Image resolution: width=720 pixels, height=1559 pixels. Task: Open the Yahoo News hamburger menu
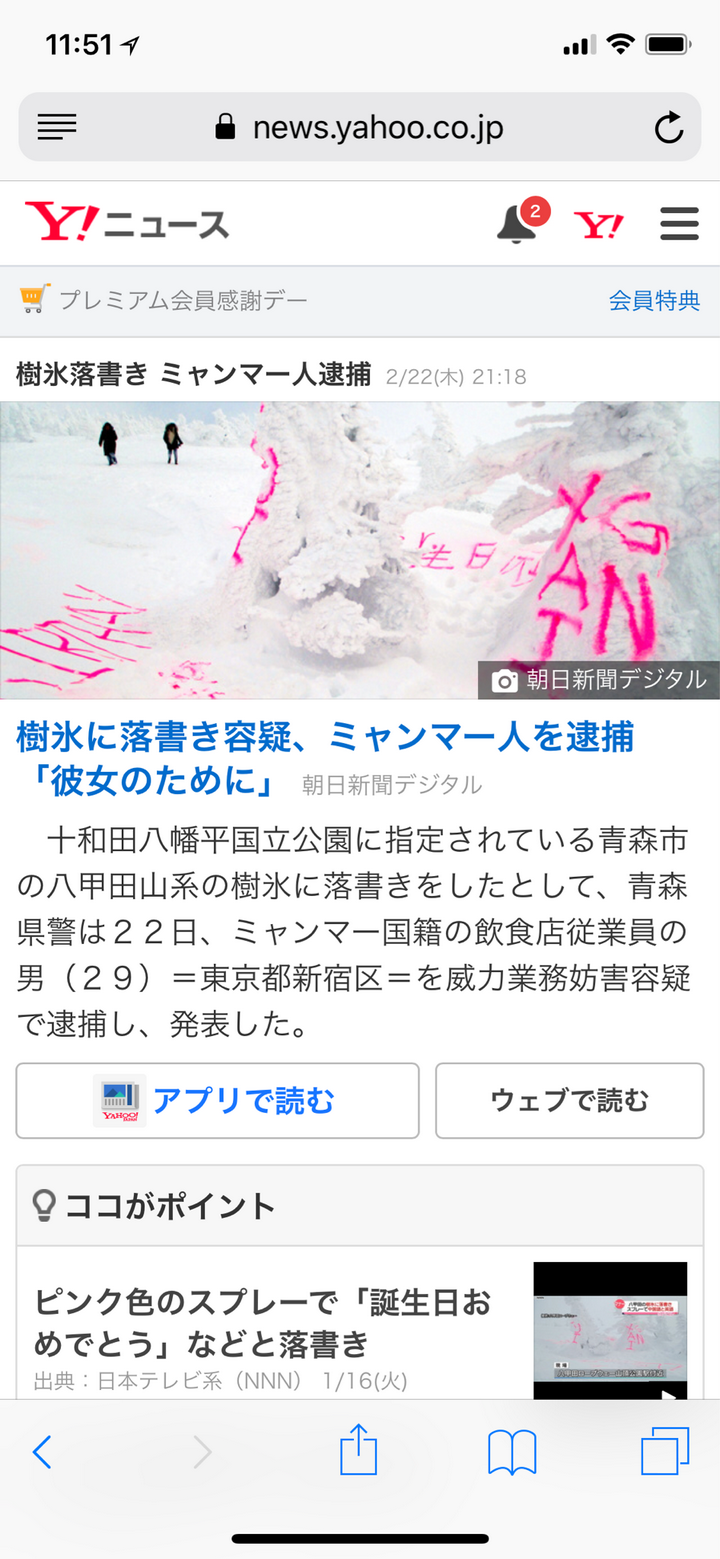(678, 223)
